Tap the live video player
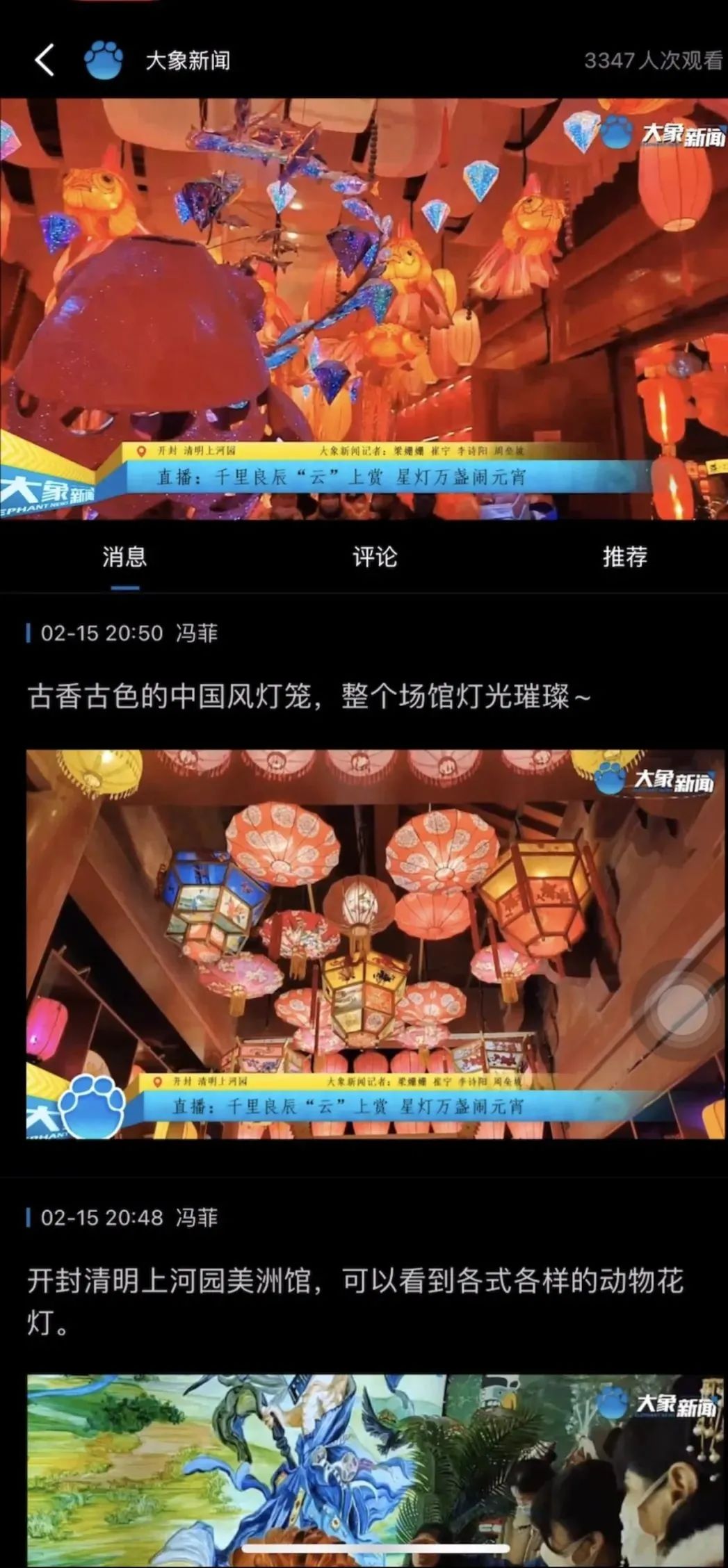The image size is (728, 1568). 364,309
